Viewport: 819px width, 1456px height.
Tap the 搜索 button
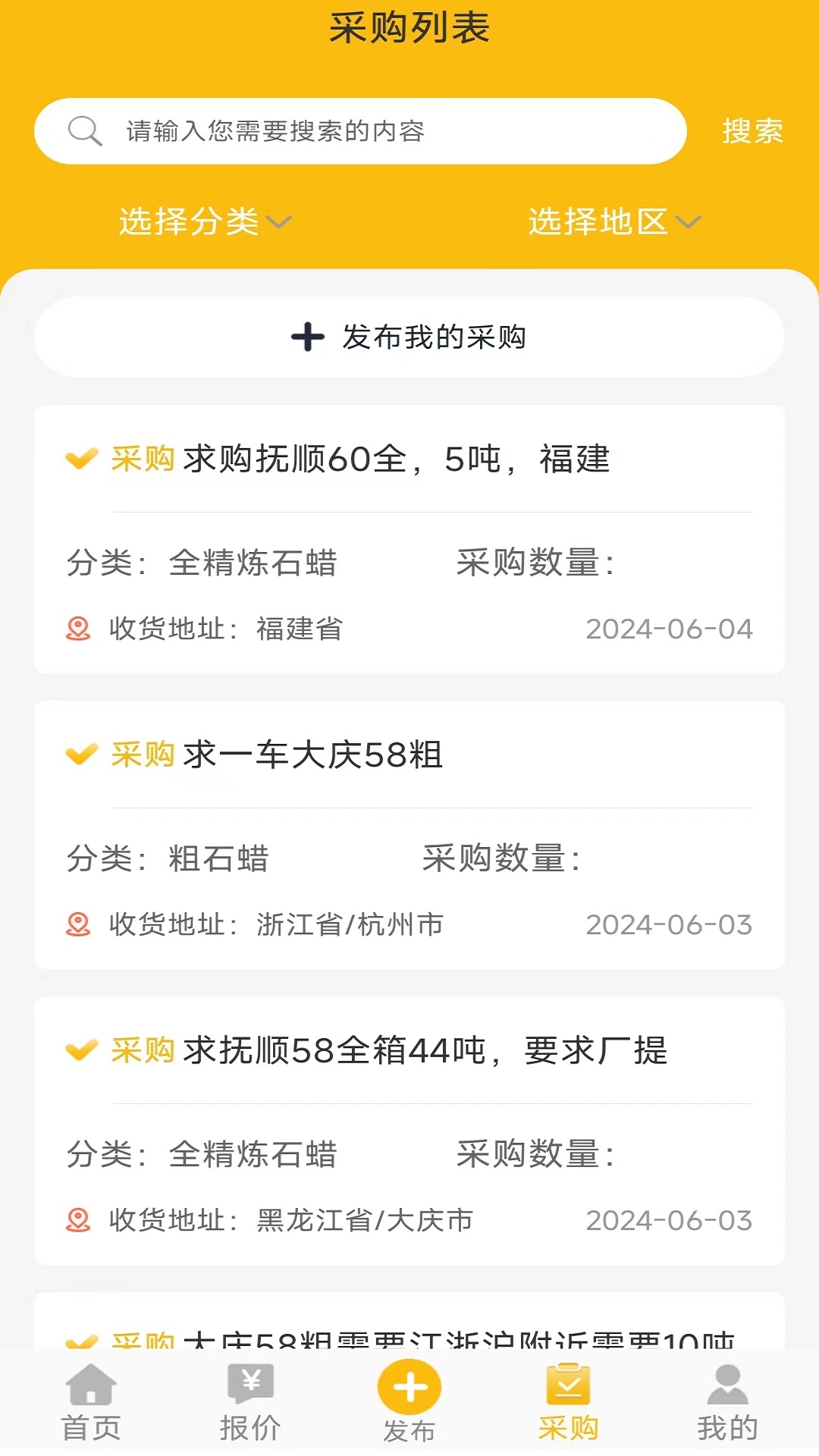(x=752, y=131)
